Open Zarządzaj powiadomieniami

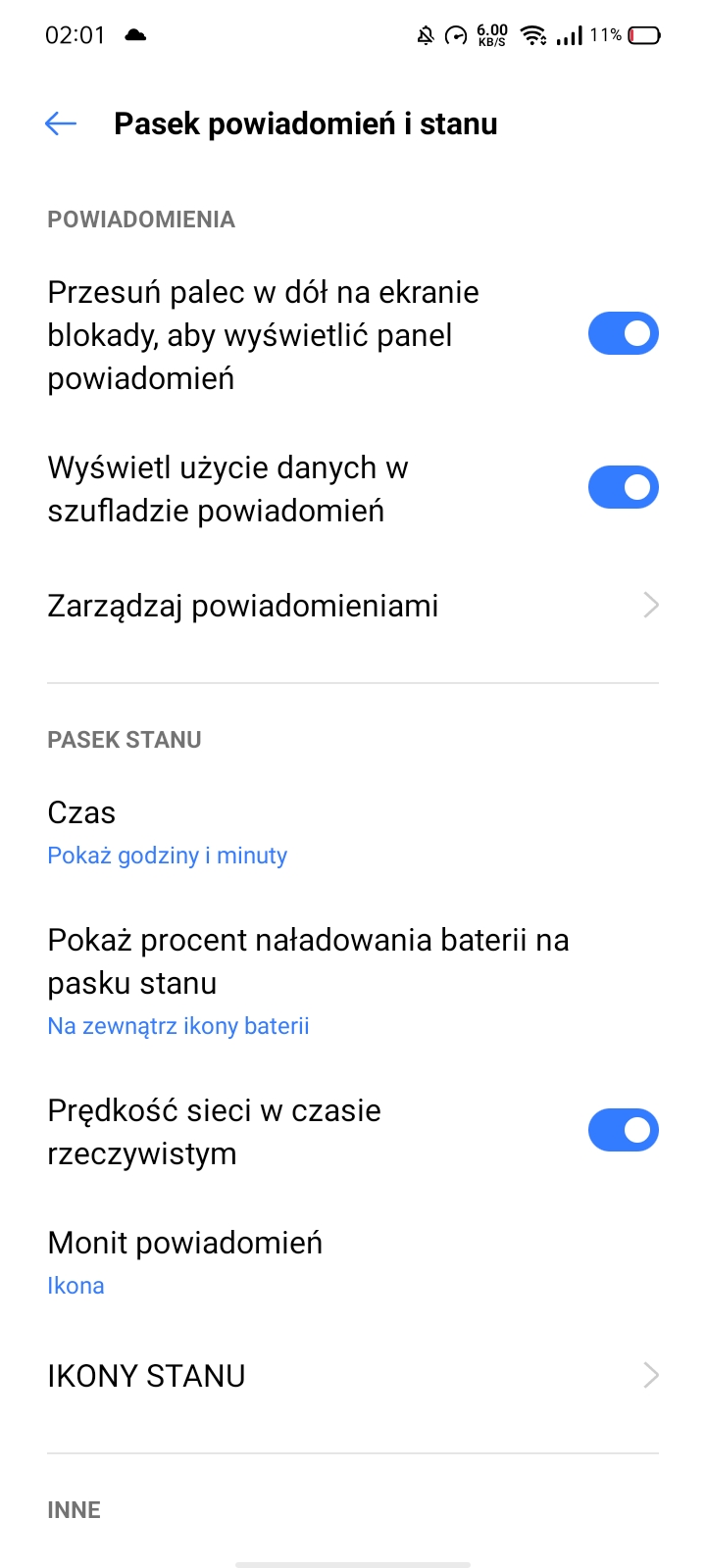(x=353, y=606)
